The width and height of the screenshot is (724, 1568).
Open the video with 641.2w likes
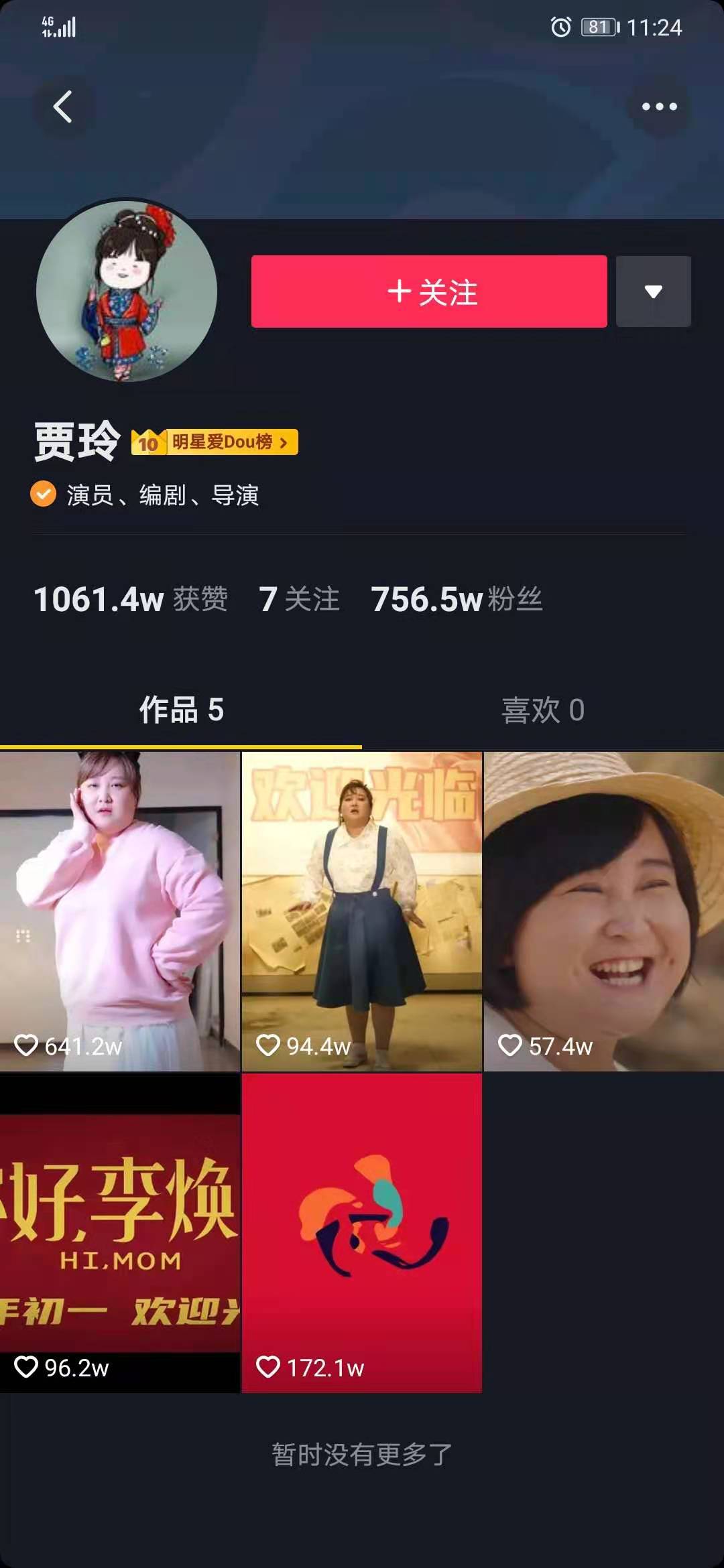120,911
